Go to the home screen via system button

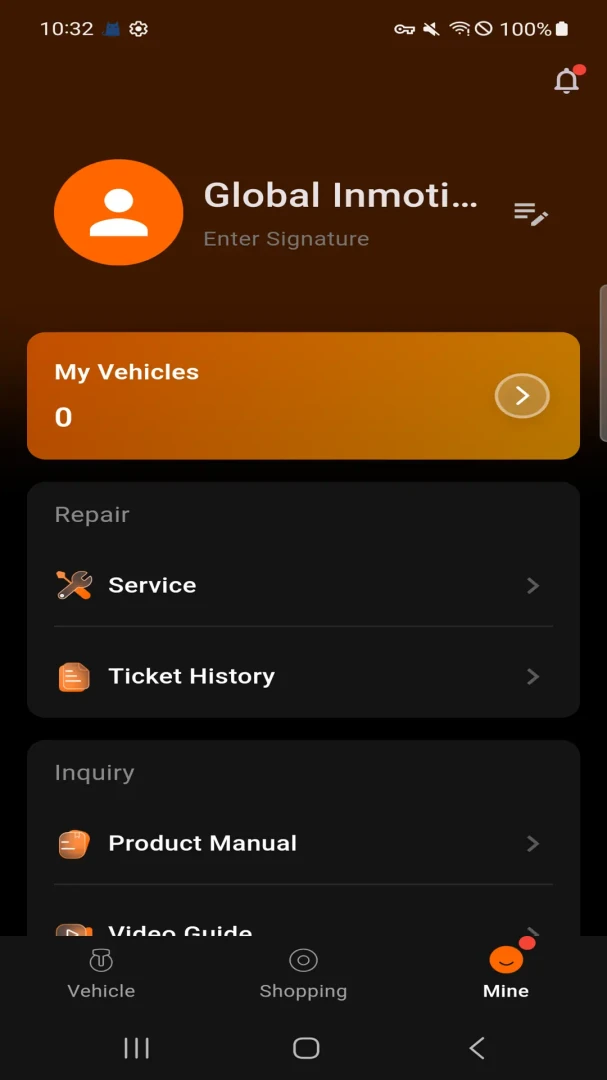tap(306, 1048)
